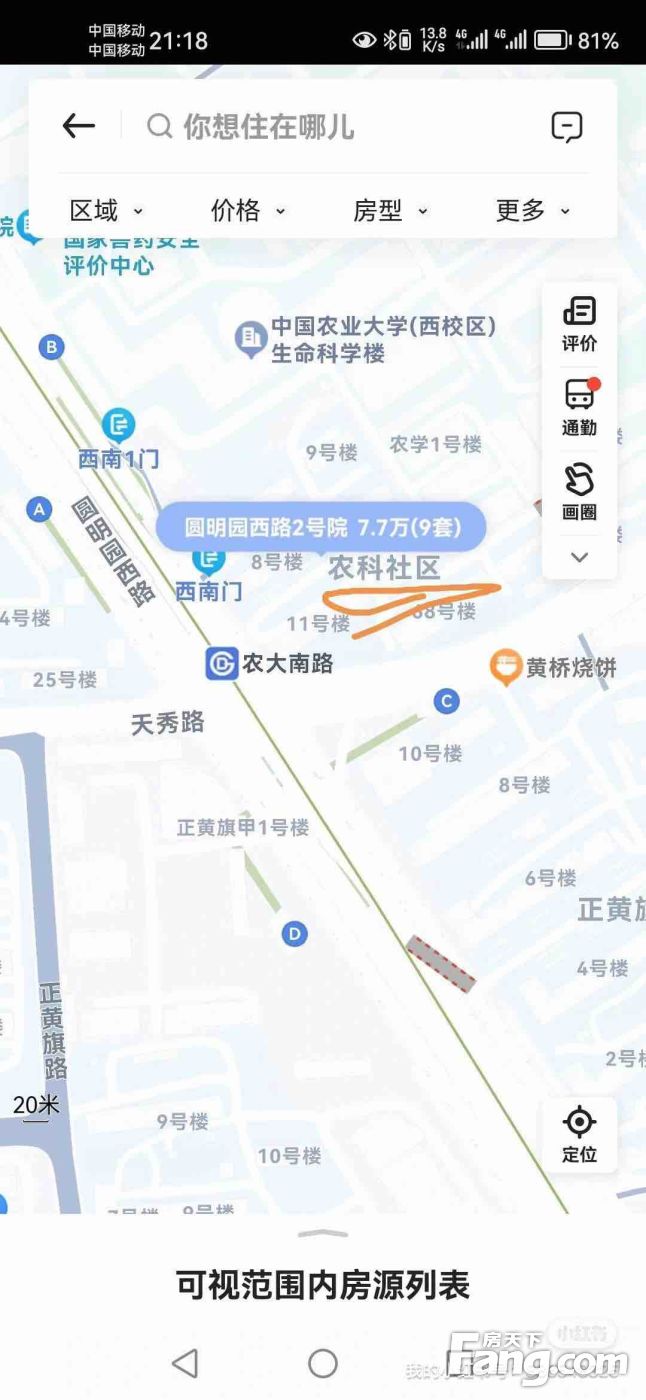Tap the system back button

point(185,1362)
